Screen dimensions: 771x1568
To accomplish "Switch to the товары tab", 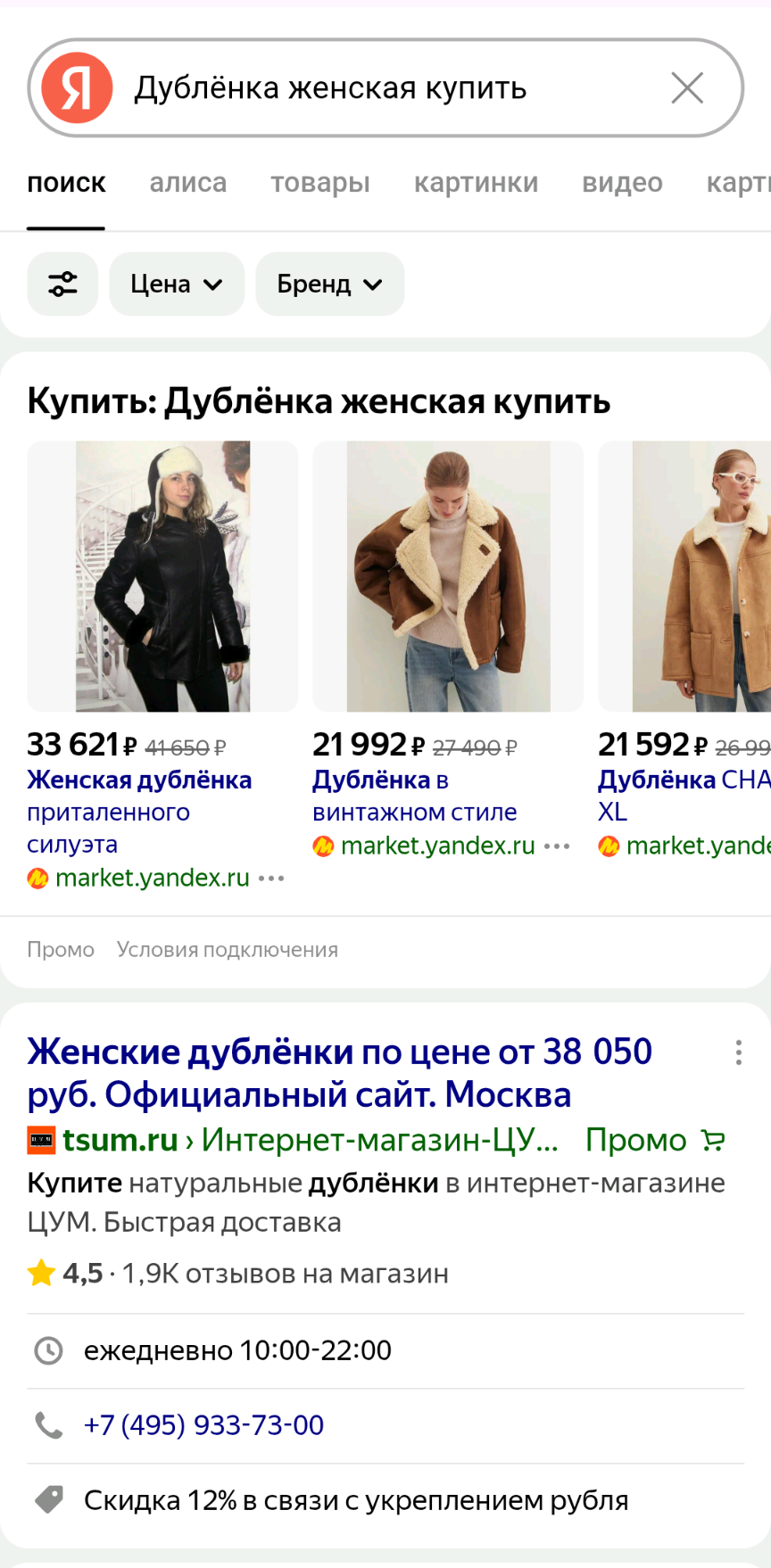I will pos(319,183).
